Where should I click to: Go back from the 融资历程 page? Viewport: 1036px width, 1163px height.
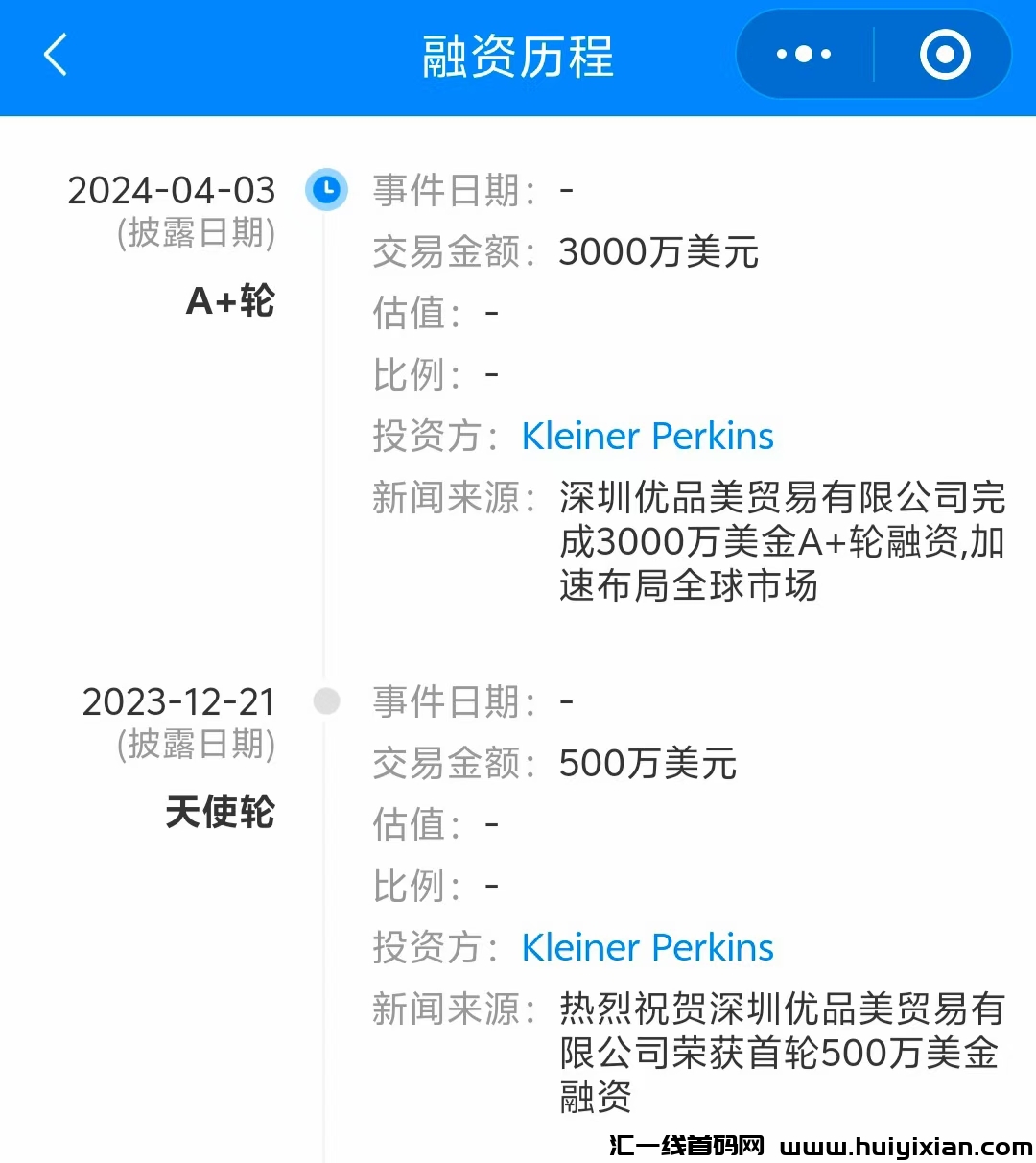(x=56, y=55)
